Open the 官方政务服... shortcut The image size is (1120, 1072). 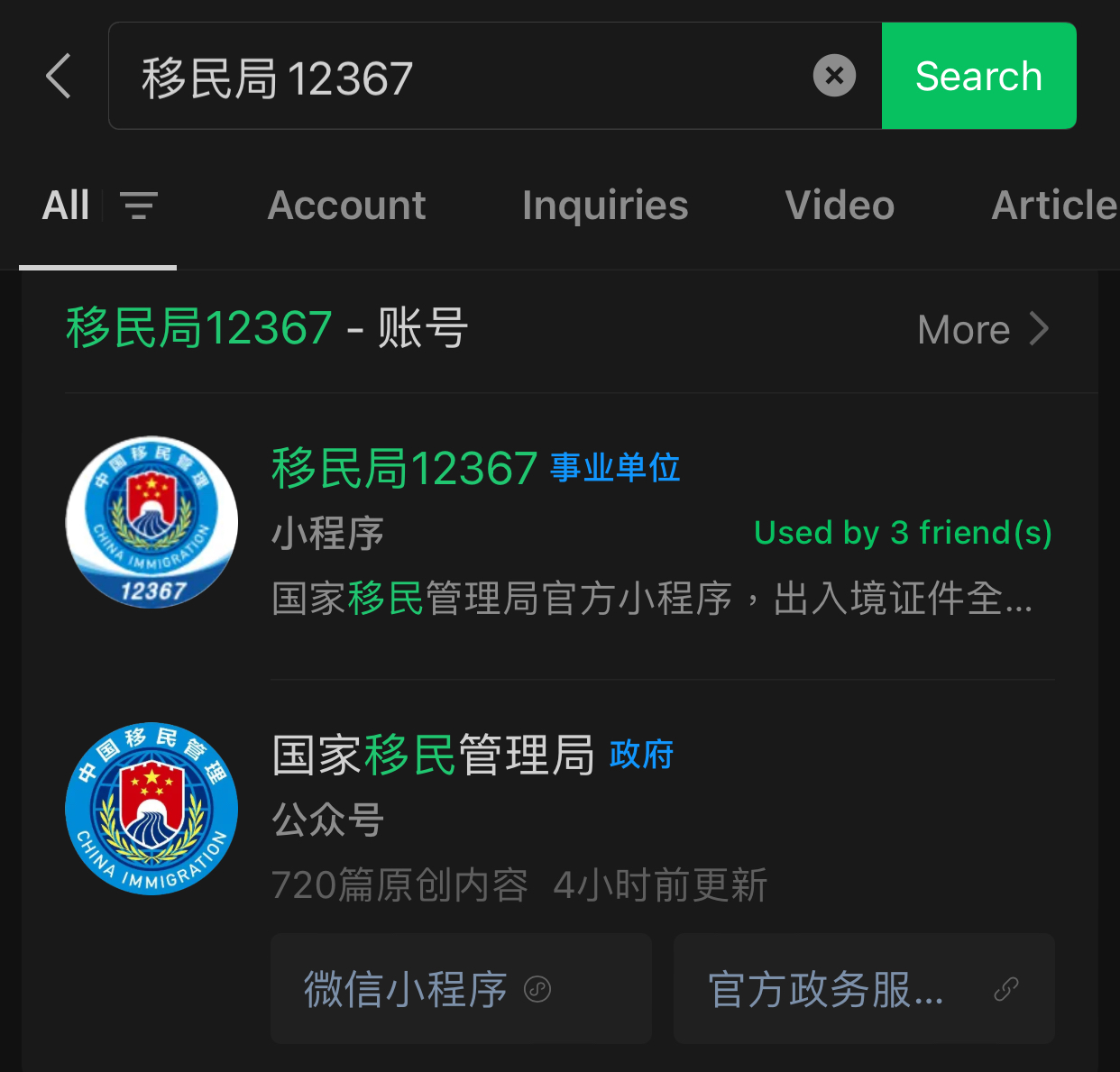[x=863, y=989]
